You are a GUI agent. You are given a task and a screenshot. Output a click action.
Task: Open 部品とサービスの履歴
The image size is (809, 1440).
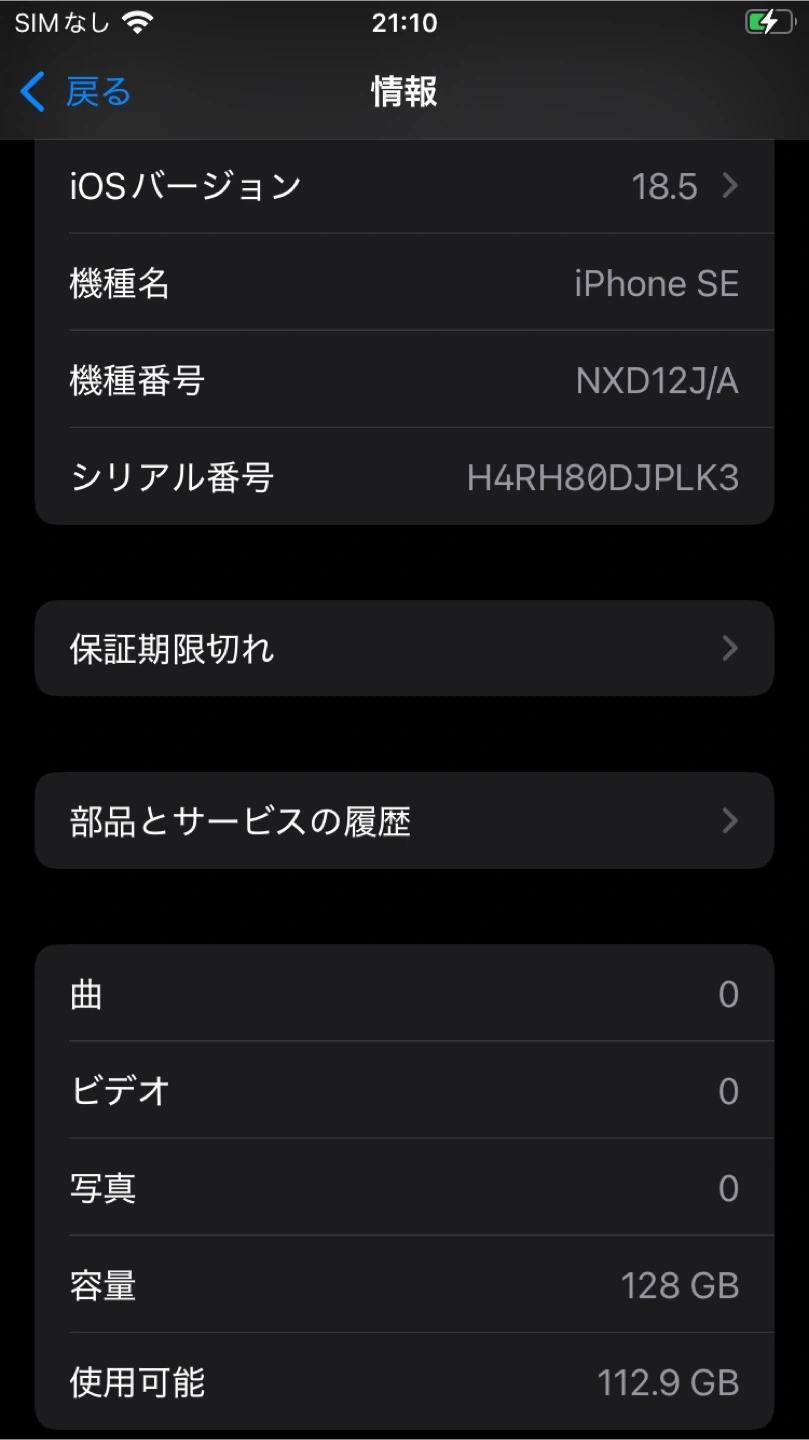[x=404, y=821]
